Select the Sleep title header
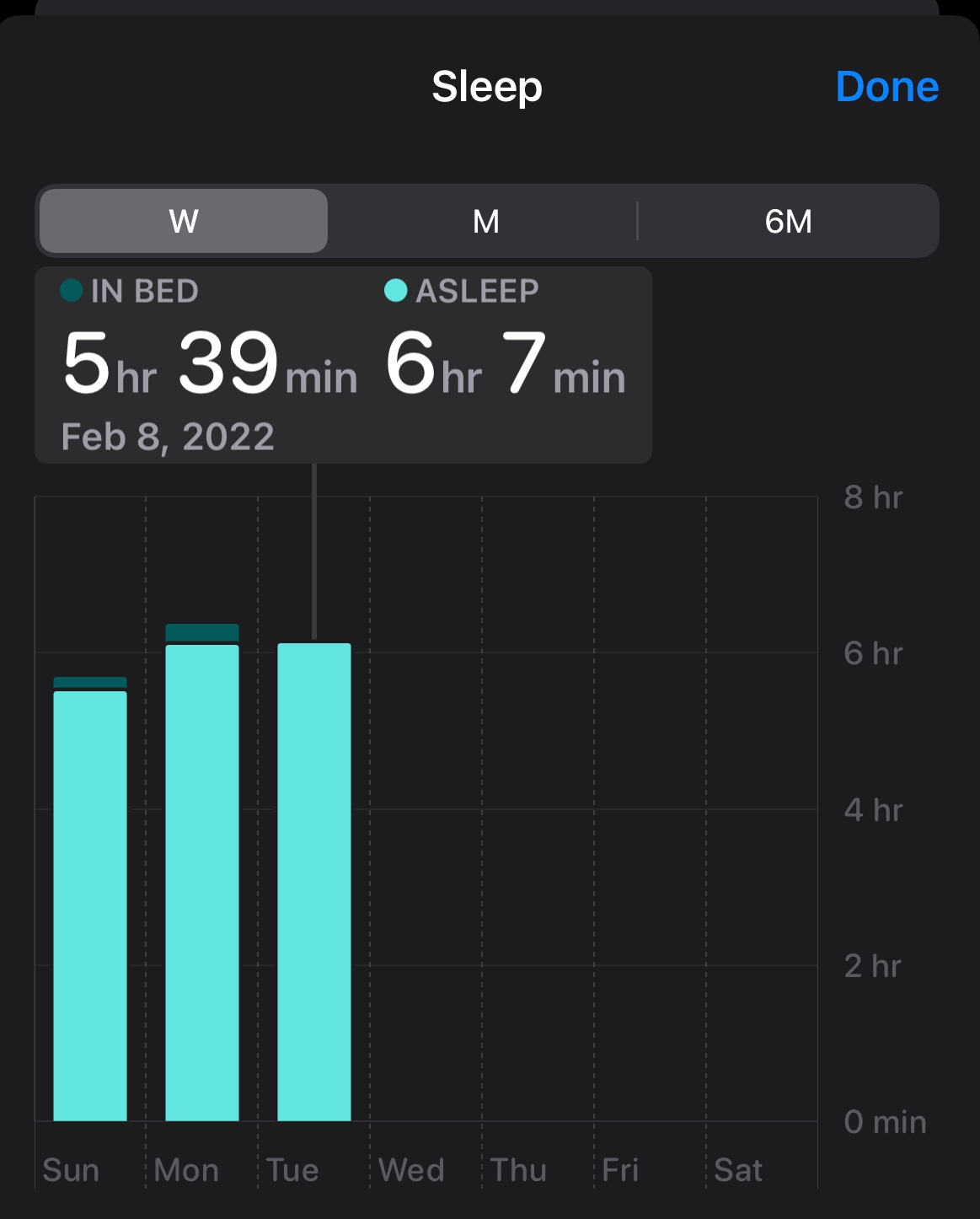Screen dimensions: 980x1219 pos(486,87)
